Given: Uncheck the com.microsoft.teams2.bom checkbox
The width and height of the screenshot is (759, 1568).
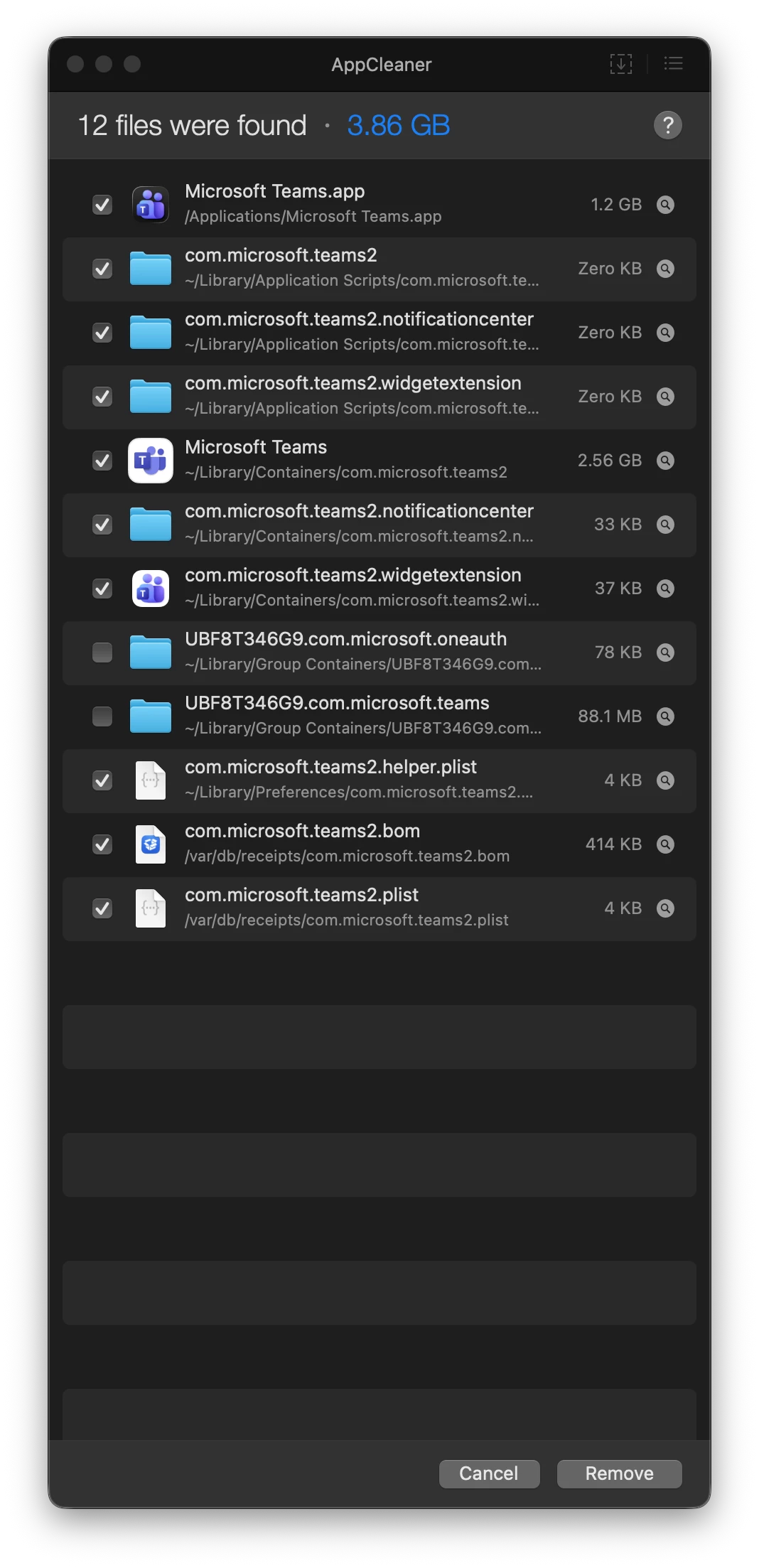Looking at the screenshot, I should [x=102, y=844].
